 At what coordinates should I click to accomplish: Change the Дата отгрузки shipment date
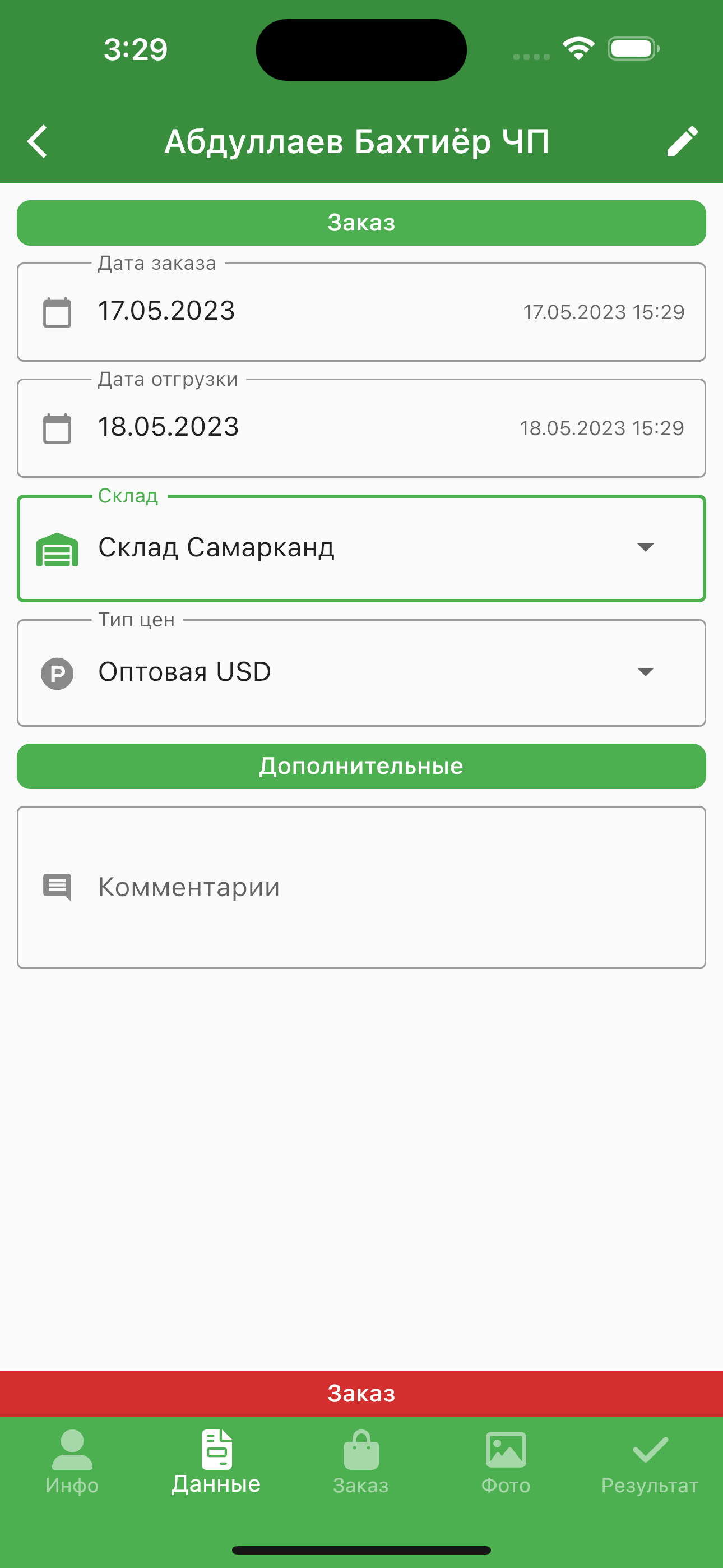coord(360,428)
